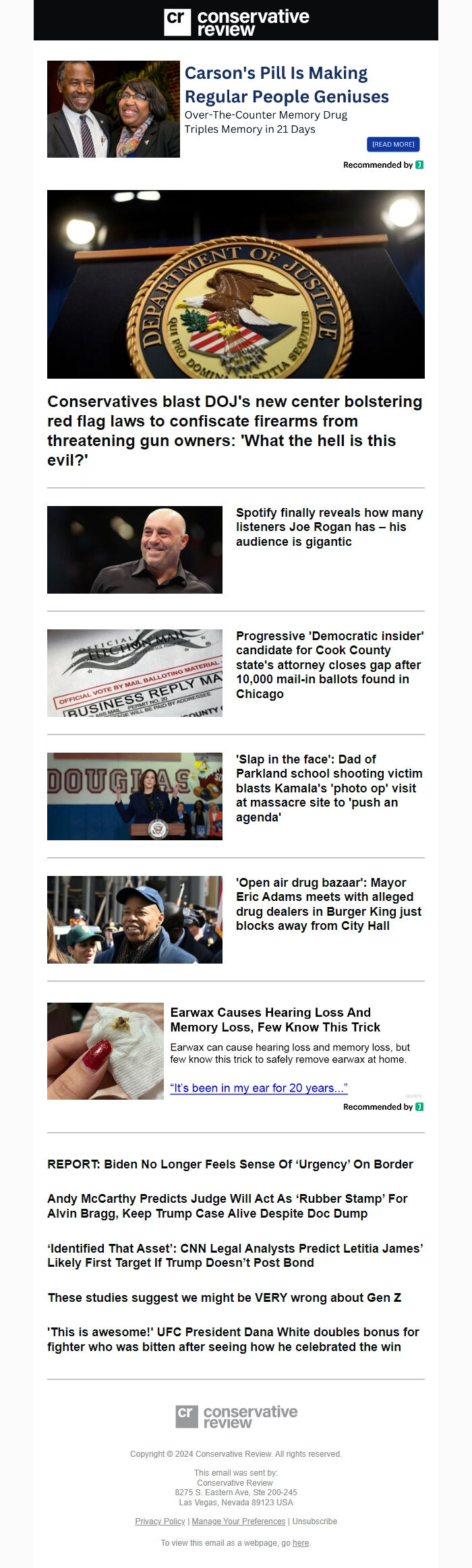Open the Parkland dad blasts Kamala story
472x1568 pixels.
coord(329,788)
